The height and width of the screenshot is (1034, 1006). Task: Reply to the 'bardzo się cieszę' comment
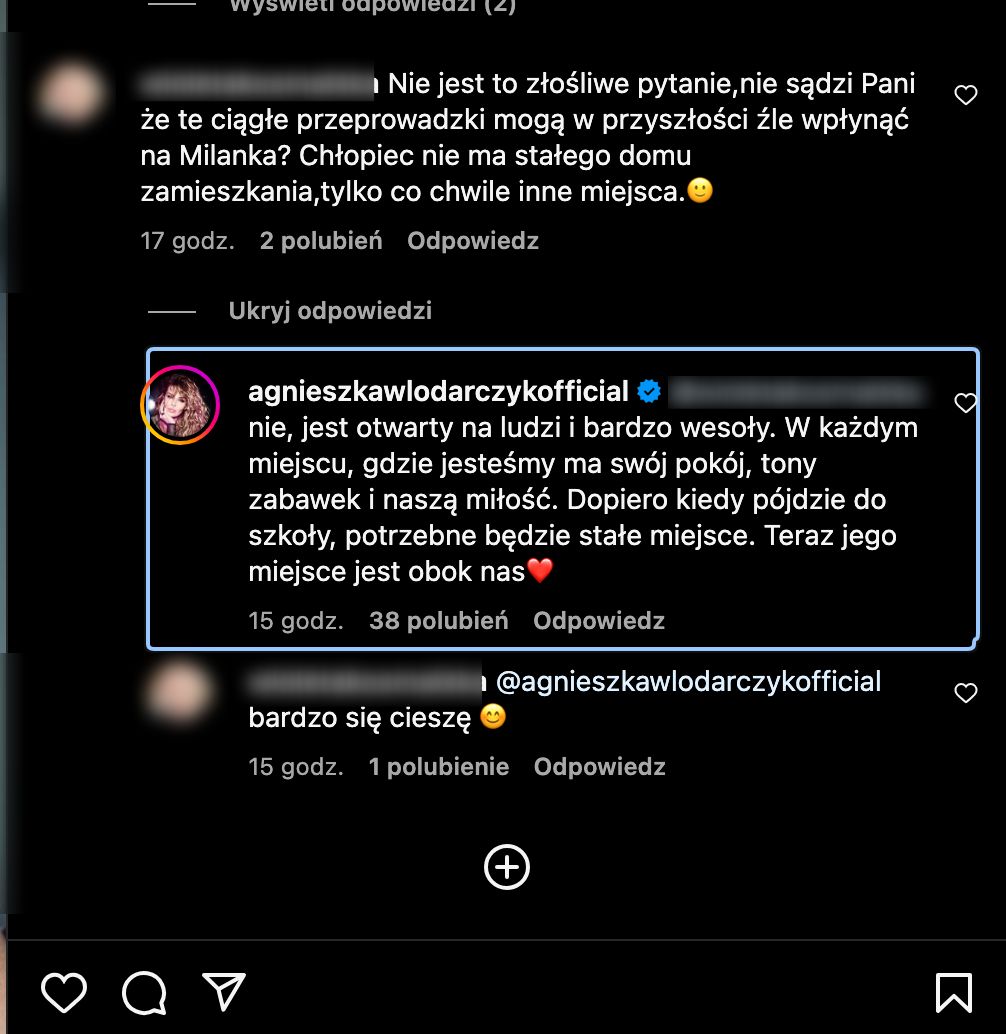[599, 767]
